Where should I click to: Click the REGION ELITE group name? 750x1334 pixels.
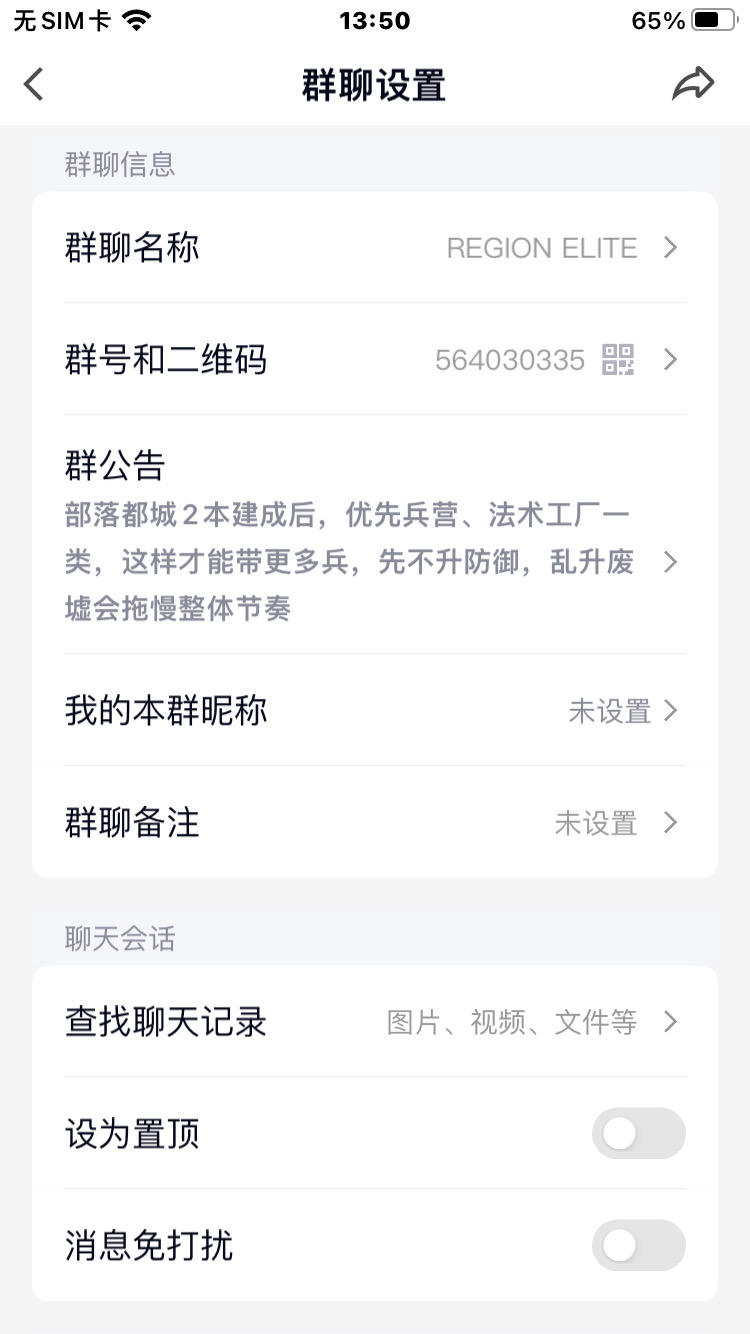pos(543,247)
